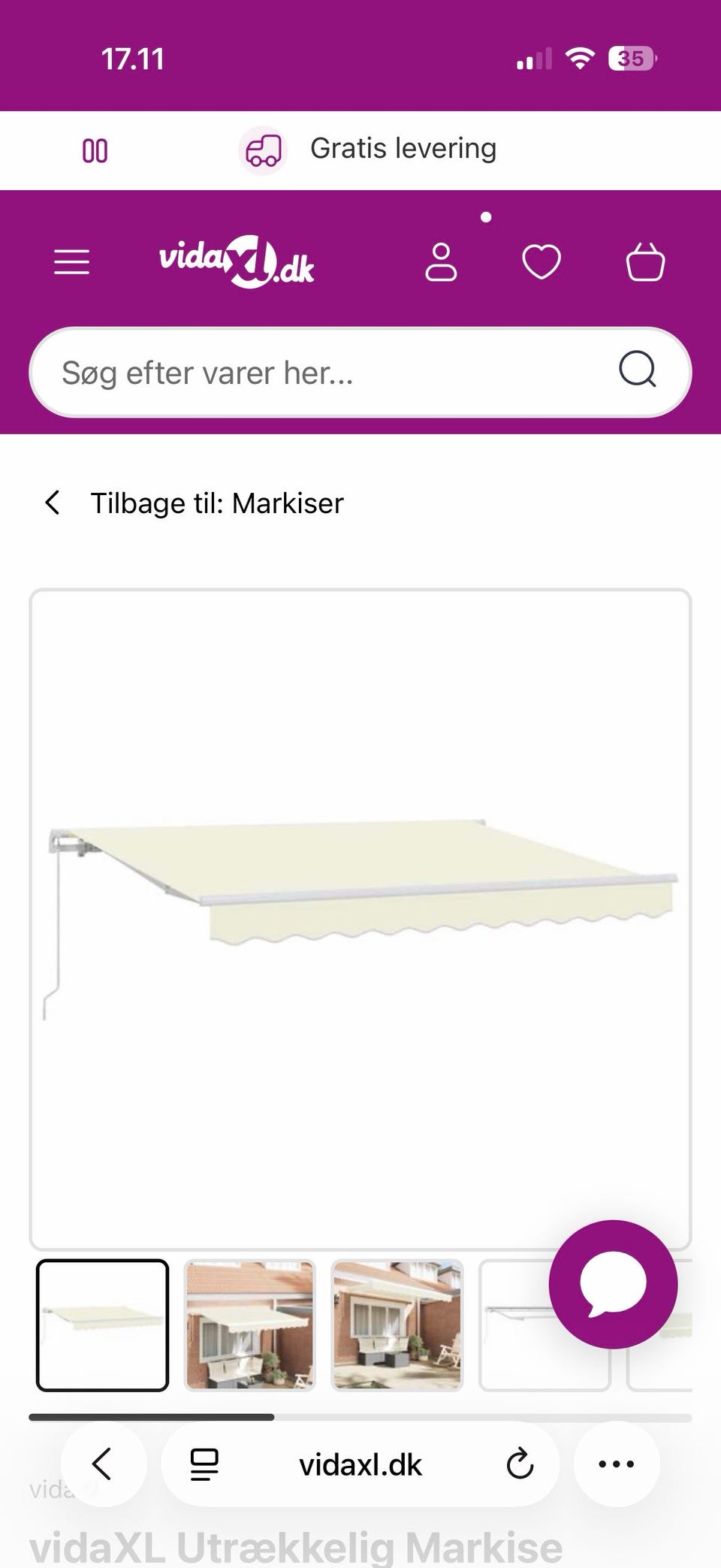721x1568 pixels.
Task: Select the first awning thumbnail
Action: pyautogui.click(x=102, y=1325)
